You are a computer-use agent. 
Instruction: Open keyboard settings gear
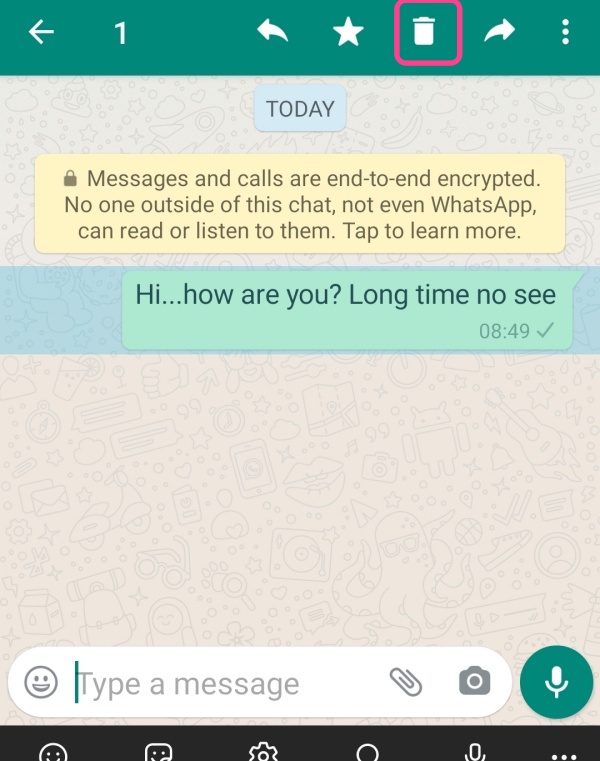[x=263, y=752]
